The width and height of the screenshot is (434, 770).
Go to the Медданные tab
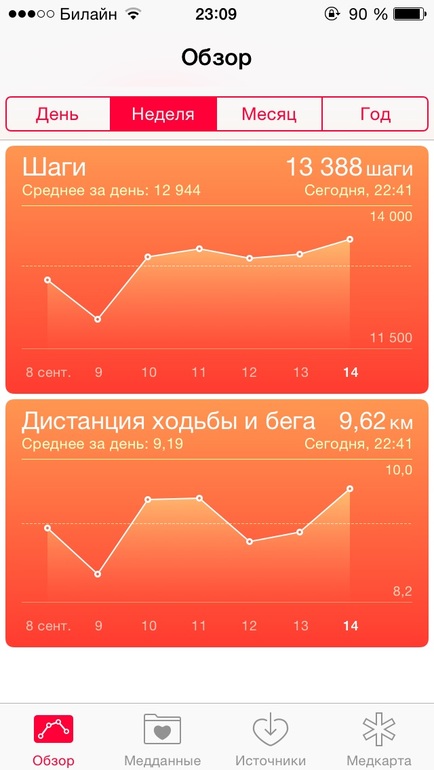click(x=163, y=738)
